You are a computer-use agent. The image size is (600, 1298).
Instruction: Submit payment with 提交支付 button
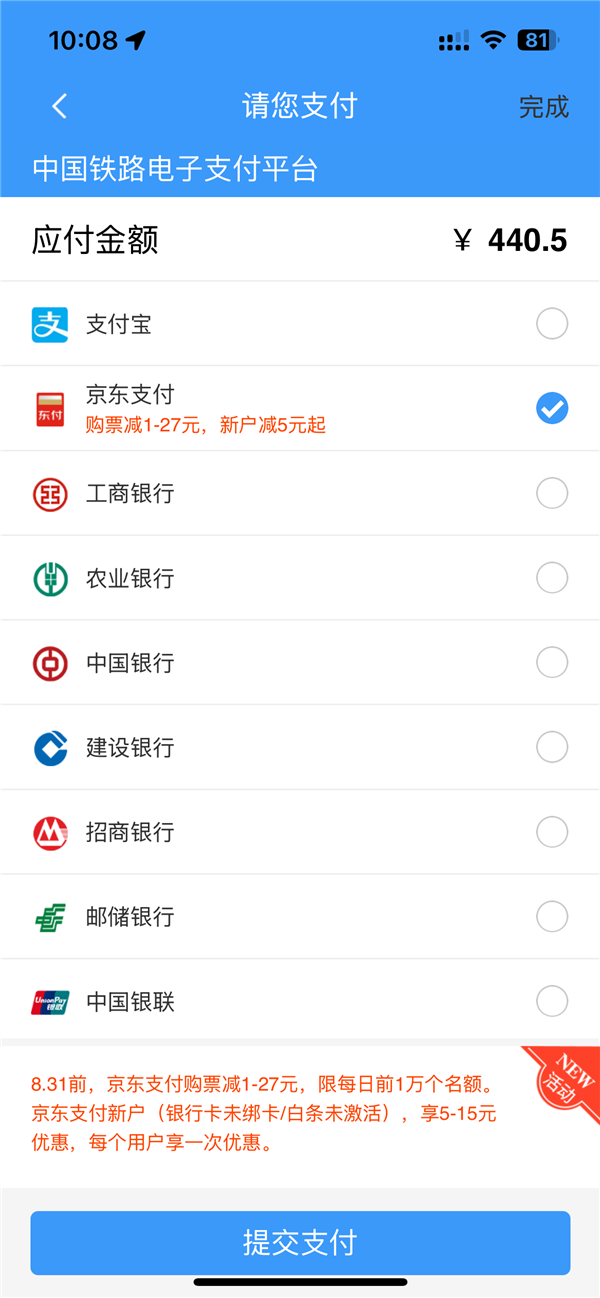coord(300,1243)
